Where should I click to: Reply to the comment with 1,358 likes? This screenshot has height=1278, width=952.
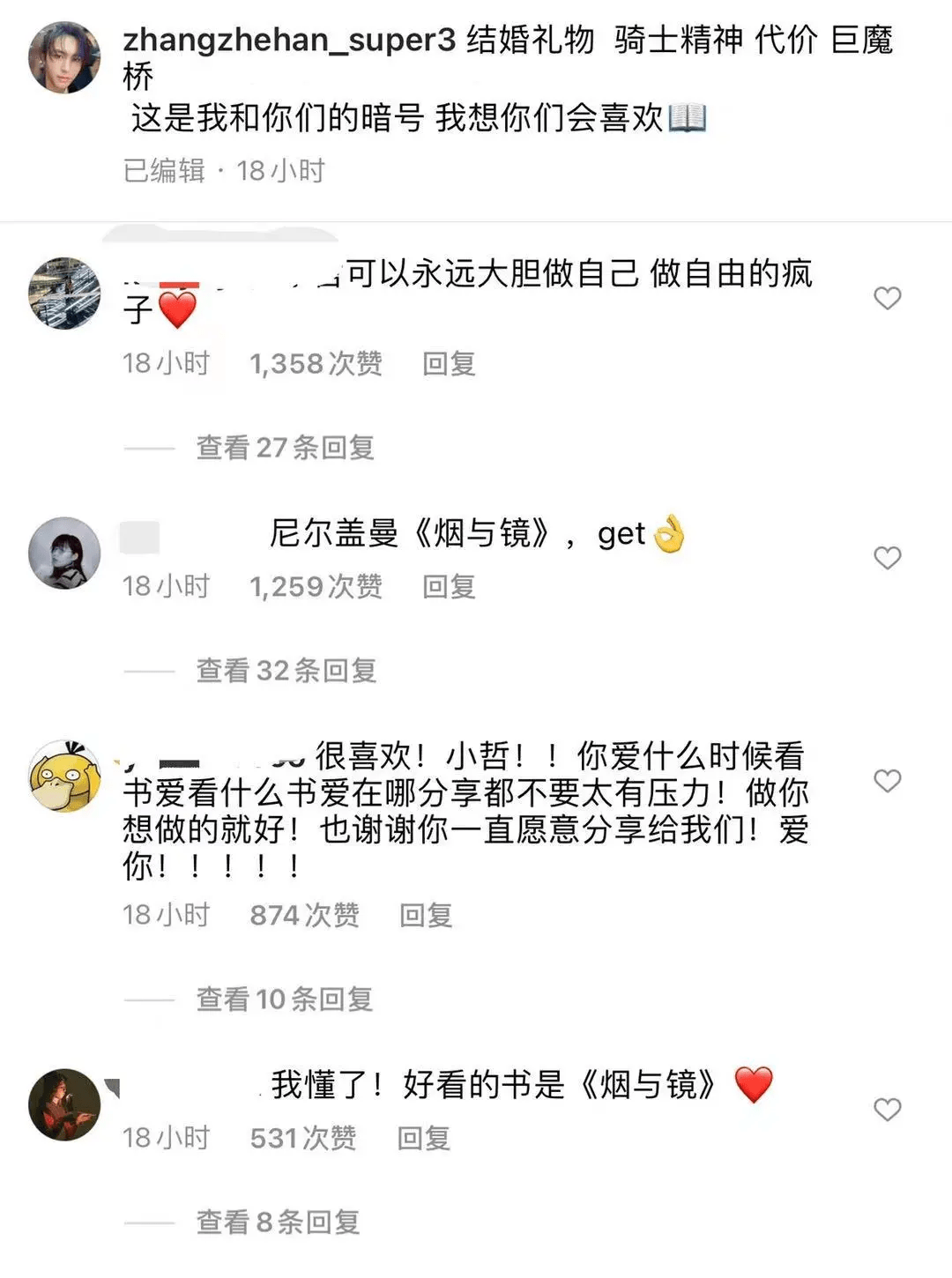click(449, 363)
